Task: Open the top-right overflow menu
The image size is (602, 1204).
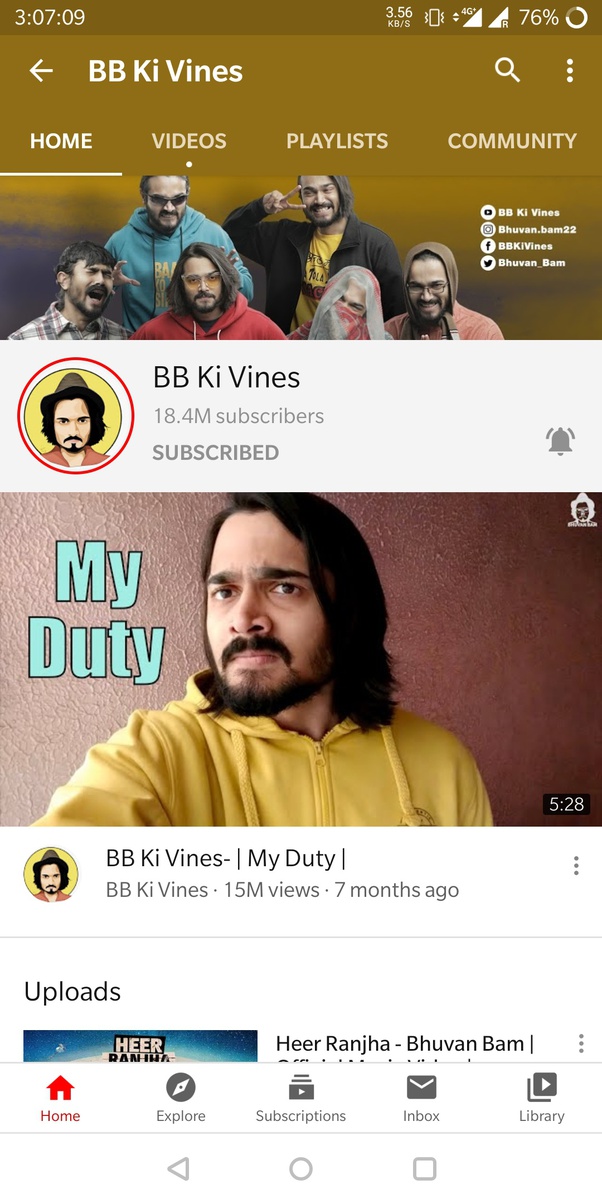Action: coord(569,70)
